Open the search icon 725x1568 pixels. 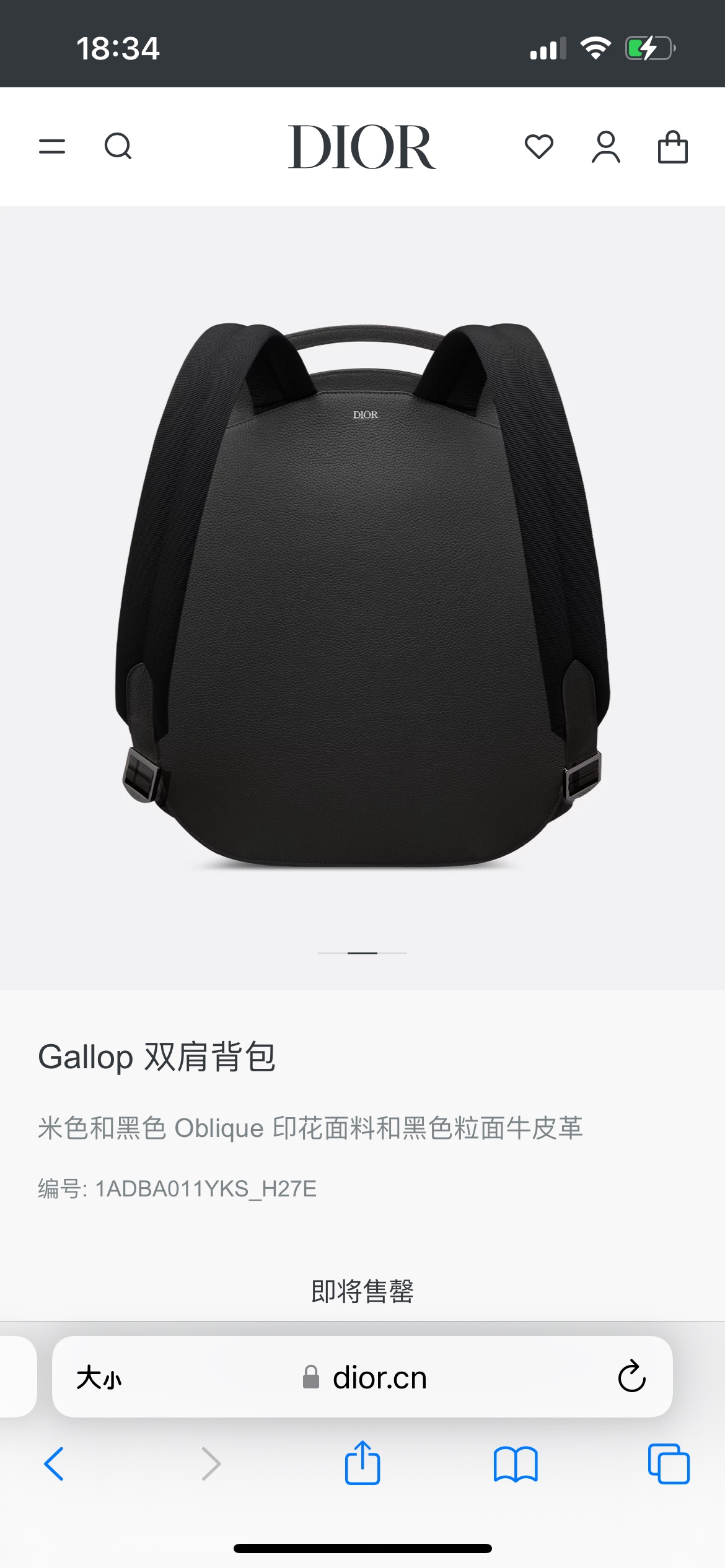tap(118, 147)
